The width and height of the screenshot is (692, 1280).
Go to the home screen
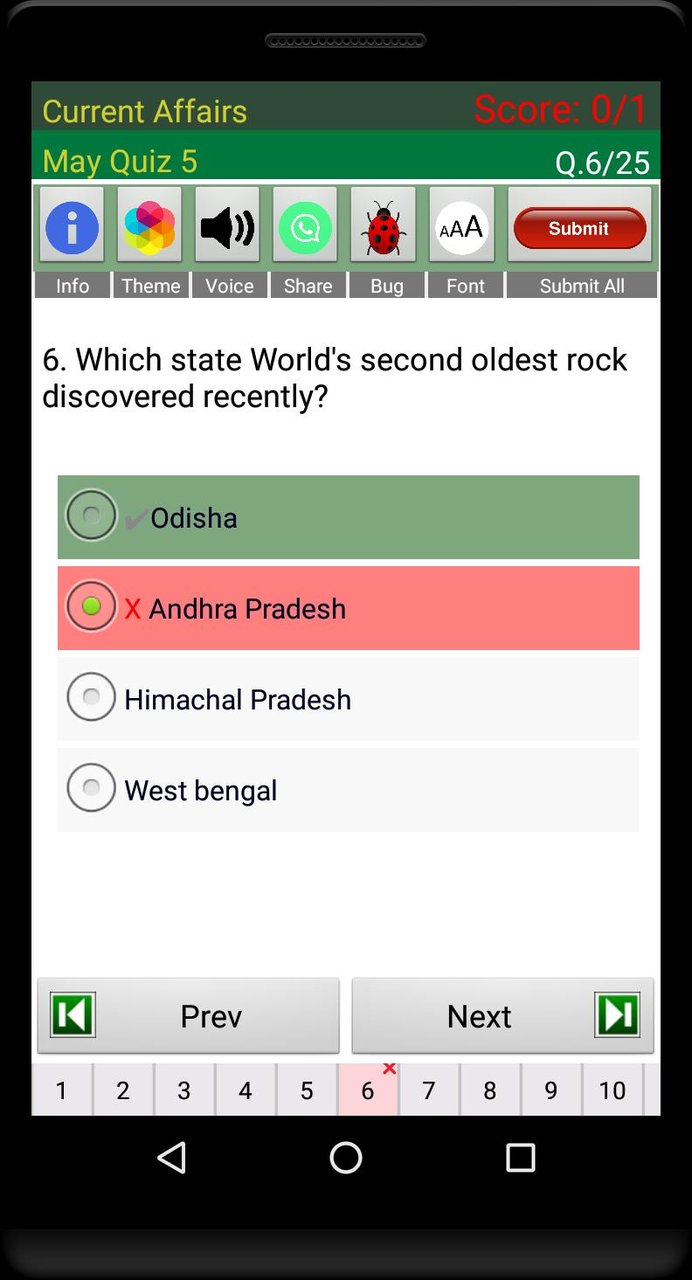click(x=346, y=1158)
